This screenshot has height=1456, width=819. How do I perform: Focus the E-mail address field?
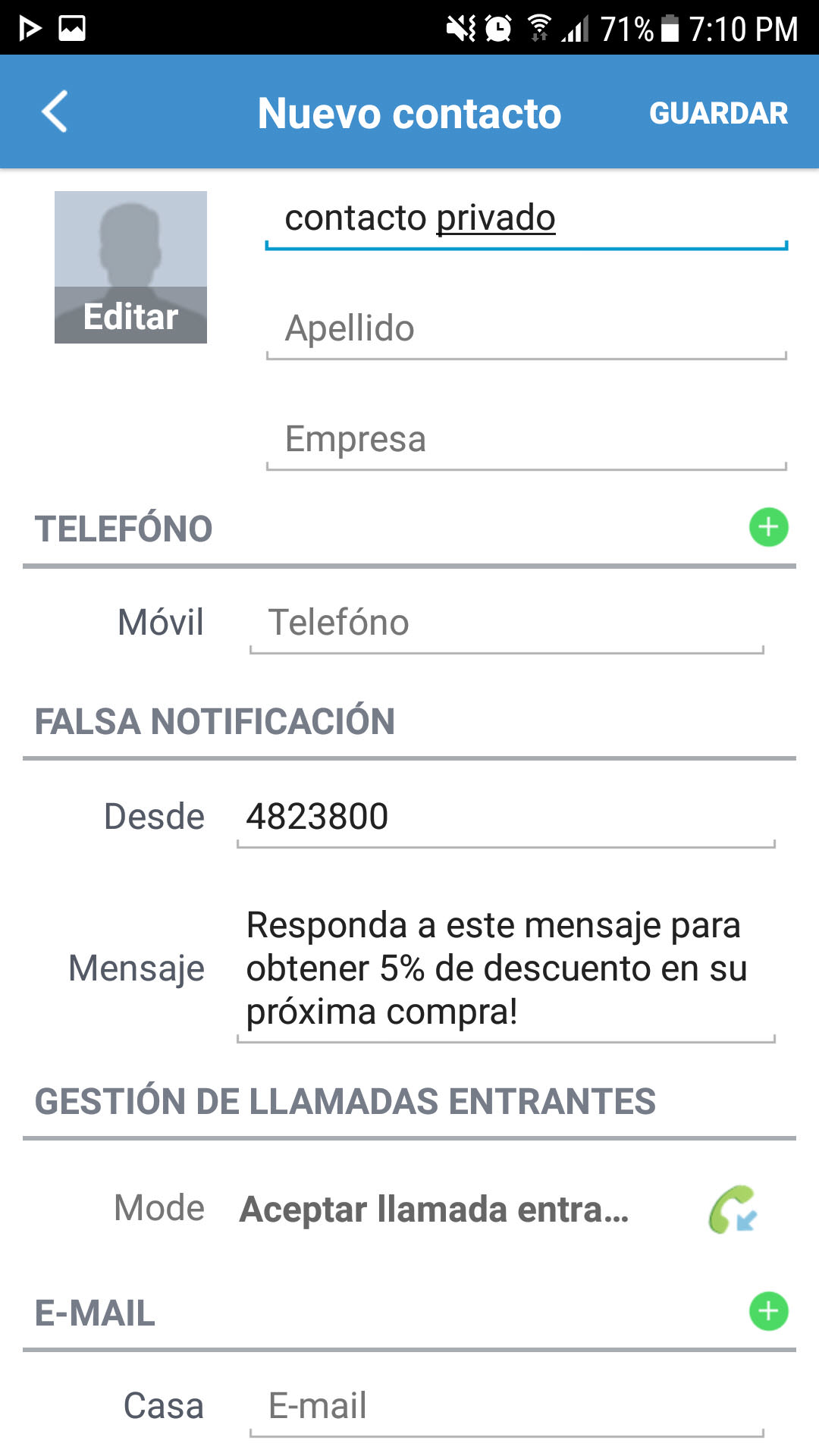[x=507, y=1407]
